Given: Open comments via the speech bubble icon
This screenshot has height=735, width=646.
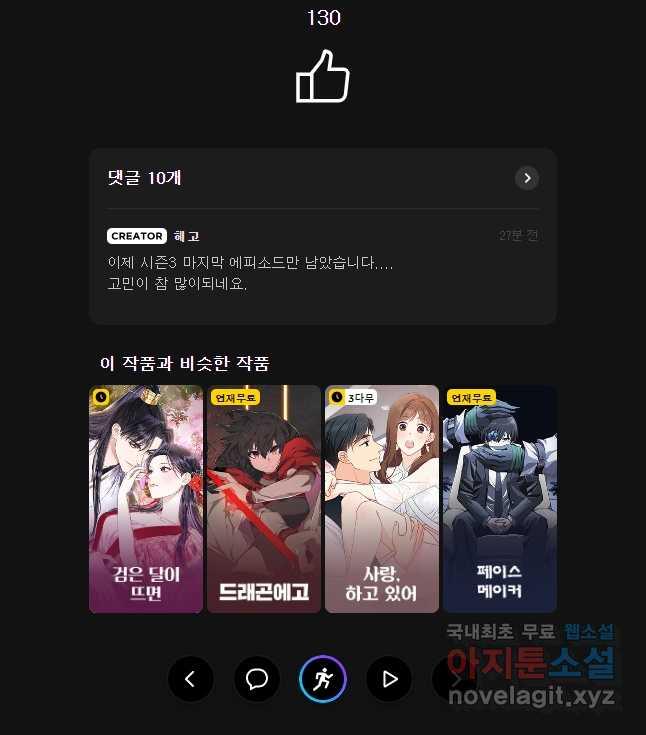Looking at the screenshot, I should (257, 680).
